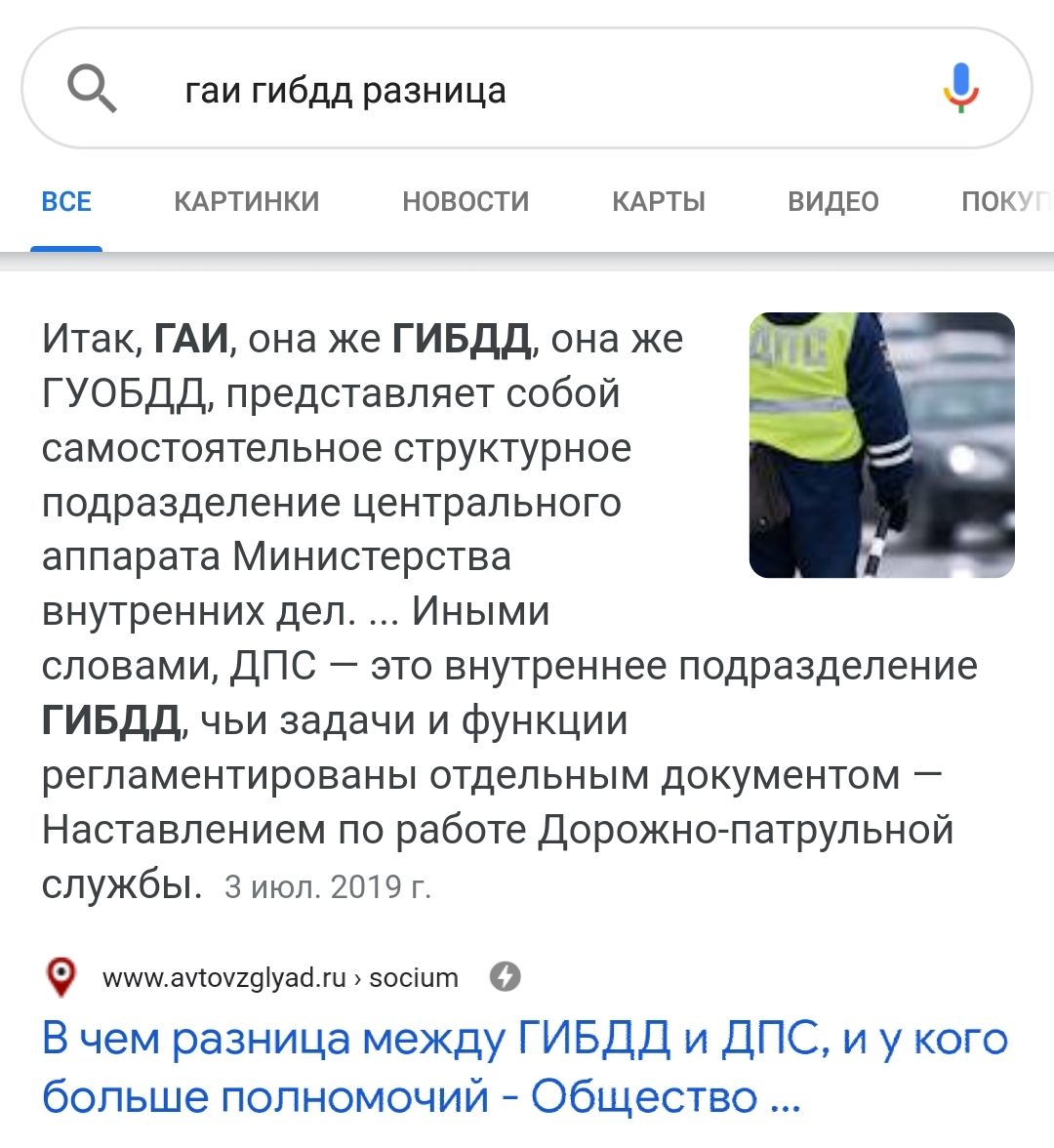Start voice search with the microphone
The width and height of the screenshot is (1054, 1148).
pyautogui.click(x=960, y=89)
